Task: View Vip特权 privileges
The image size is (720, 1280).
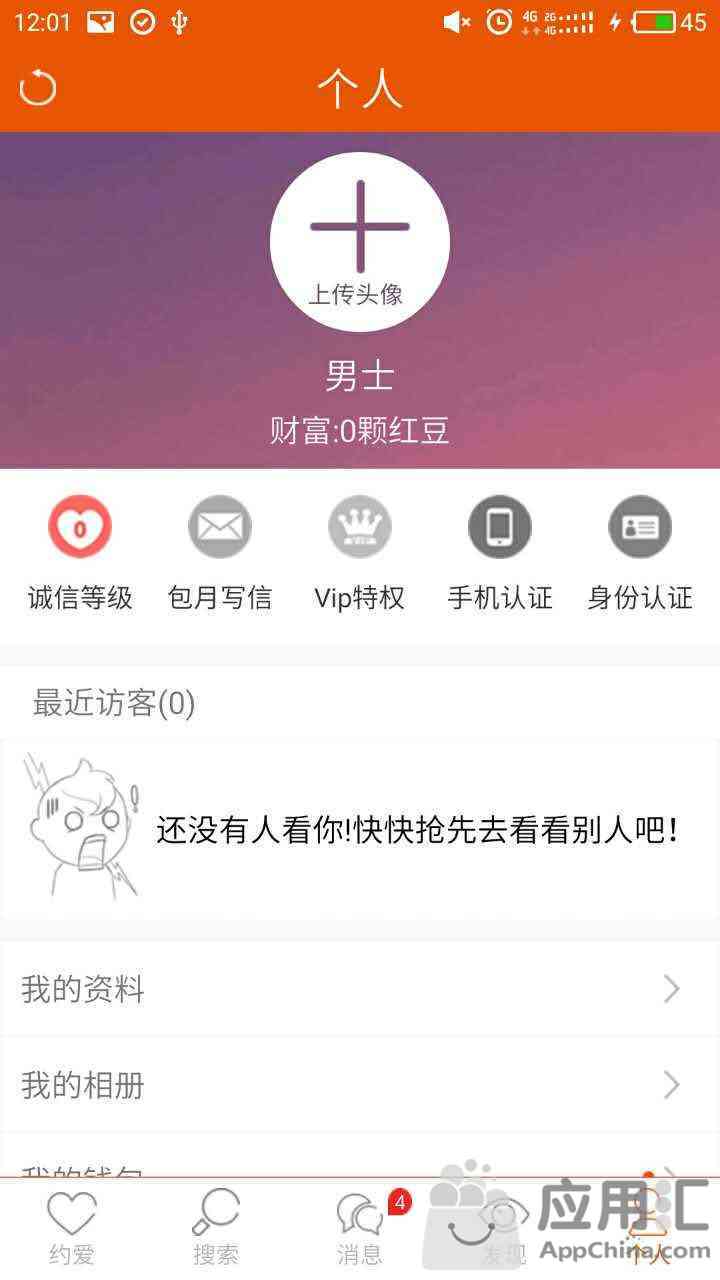Action: pyautogui.click(x=360, y=551)
